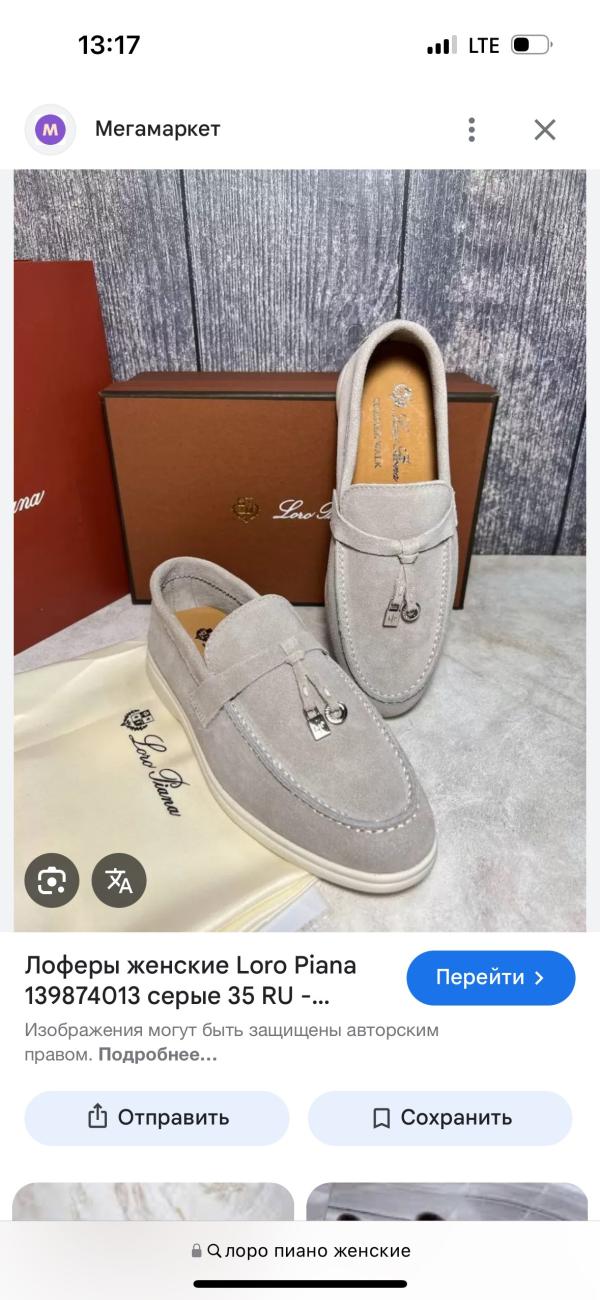Share image via Отправить
Image resolution: width=600 pixels, height=1300 pixels.
[157, 1117]
